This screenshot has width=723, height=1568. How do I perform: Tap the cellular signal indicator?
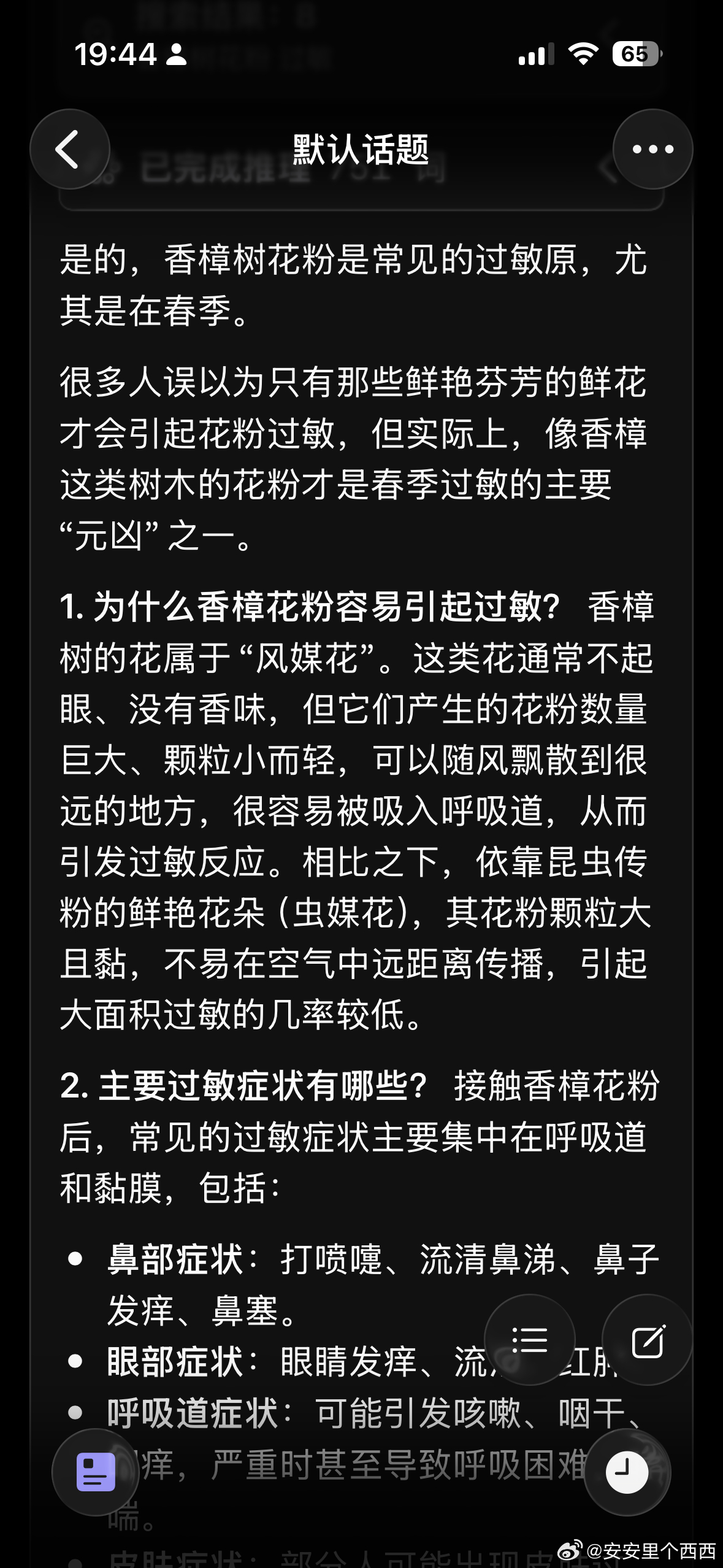coord(535,54)
